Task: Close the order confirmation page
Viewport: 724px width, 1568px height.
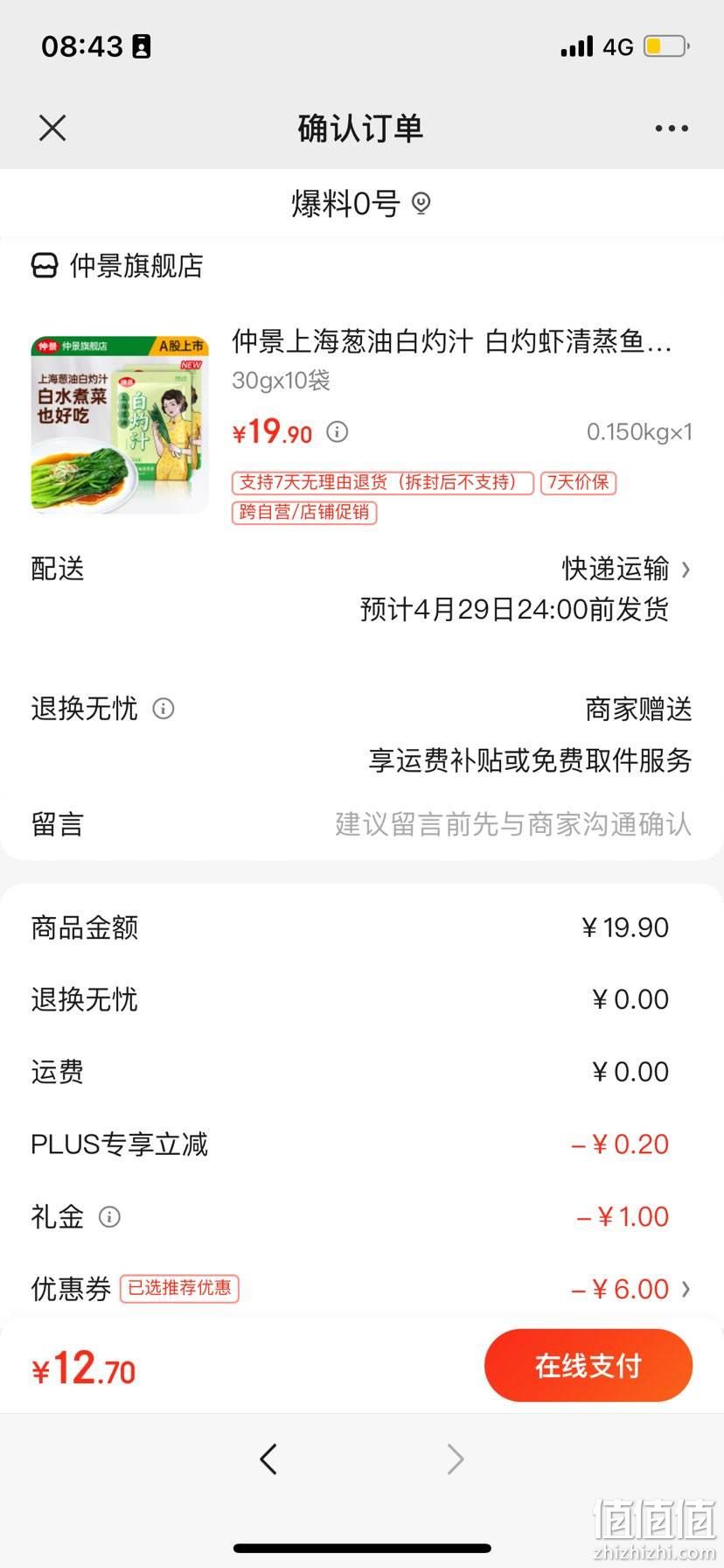Action: (x=52, y=128)
